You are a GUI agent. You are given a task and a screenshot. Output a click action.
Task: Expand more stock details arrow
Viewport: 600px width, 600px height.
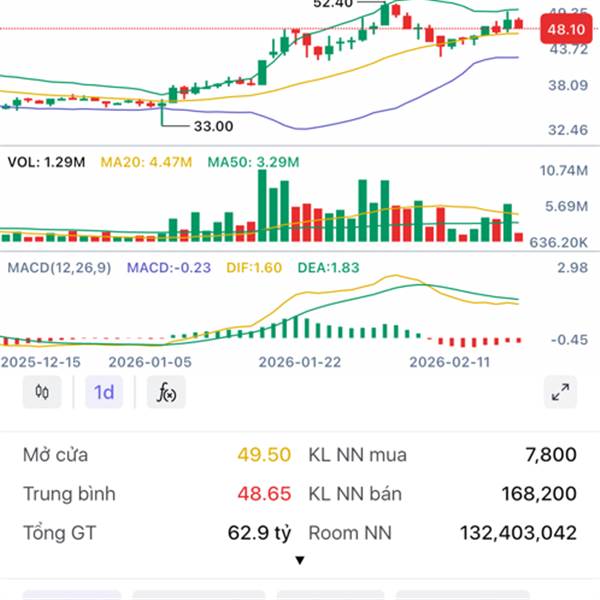pos(299,561)
